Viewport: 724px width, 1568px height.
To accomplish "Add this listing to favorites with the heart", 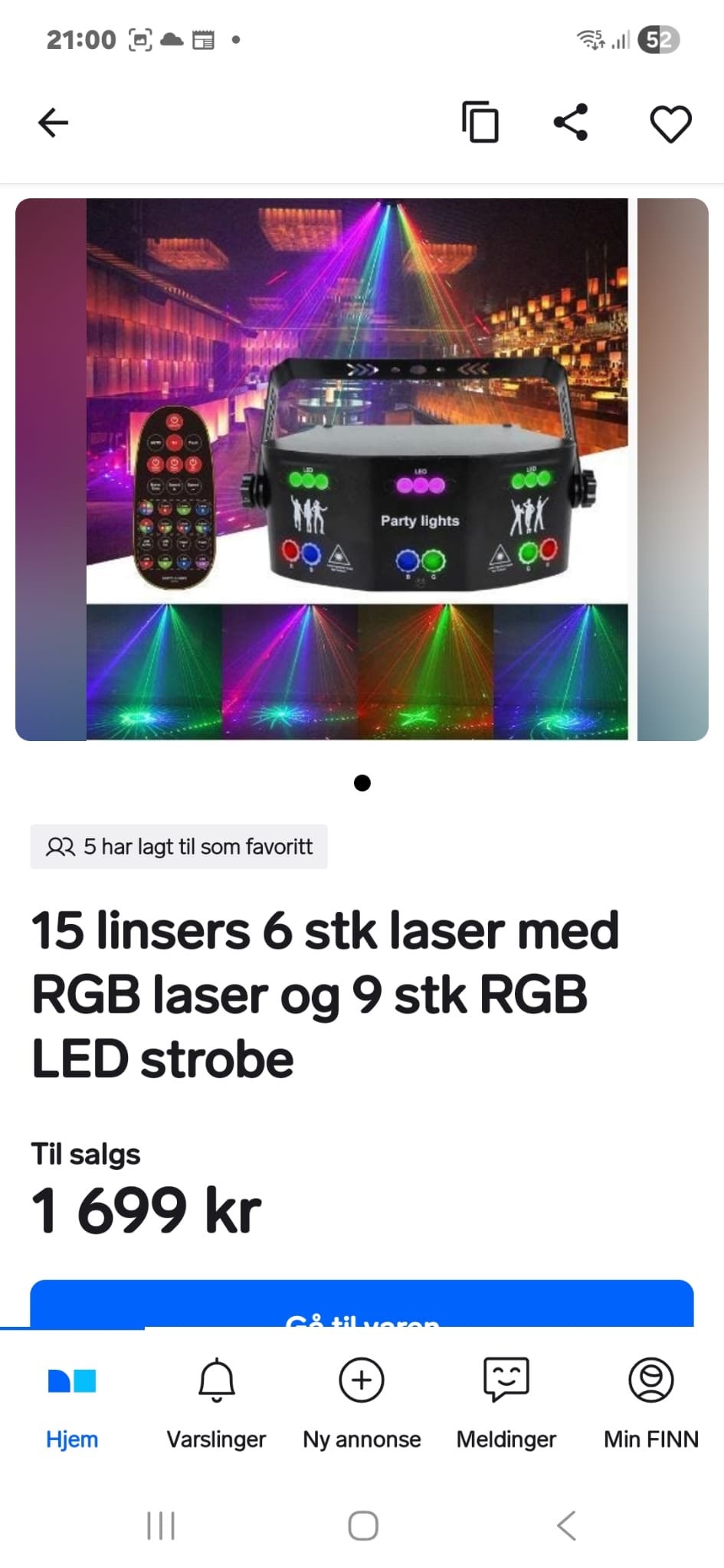I will click(670, 123).
